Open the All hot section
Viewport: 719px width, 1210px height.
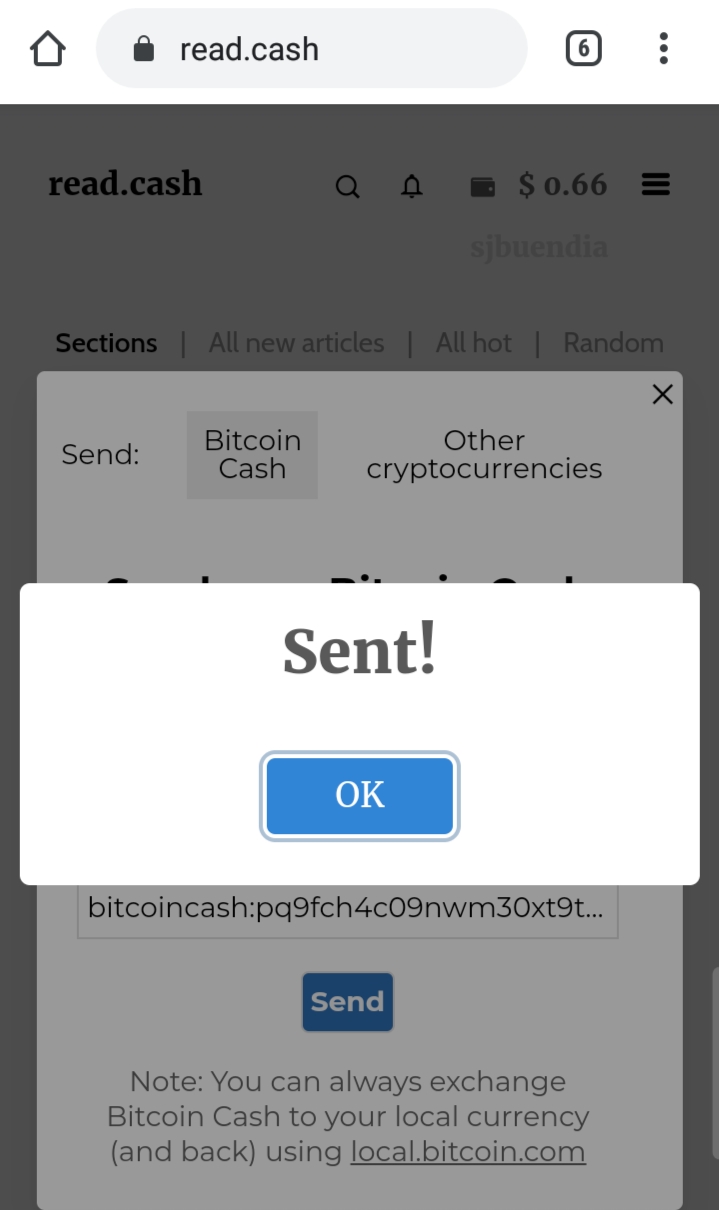(474, 343)
